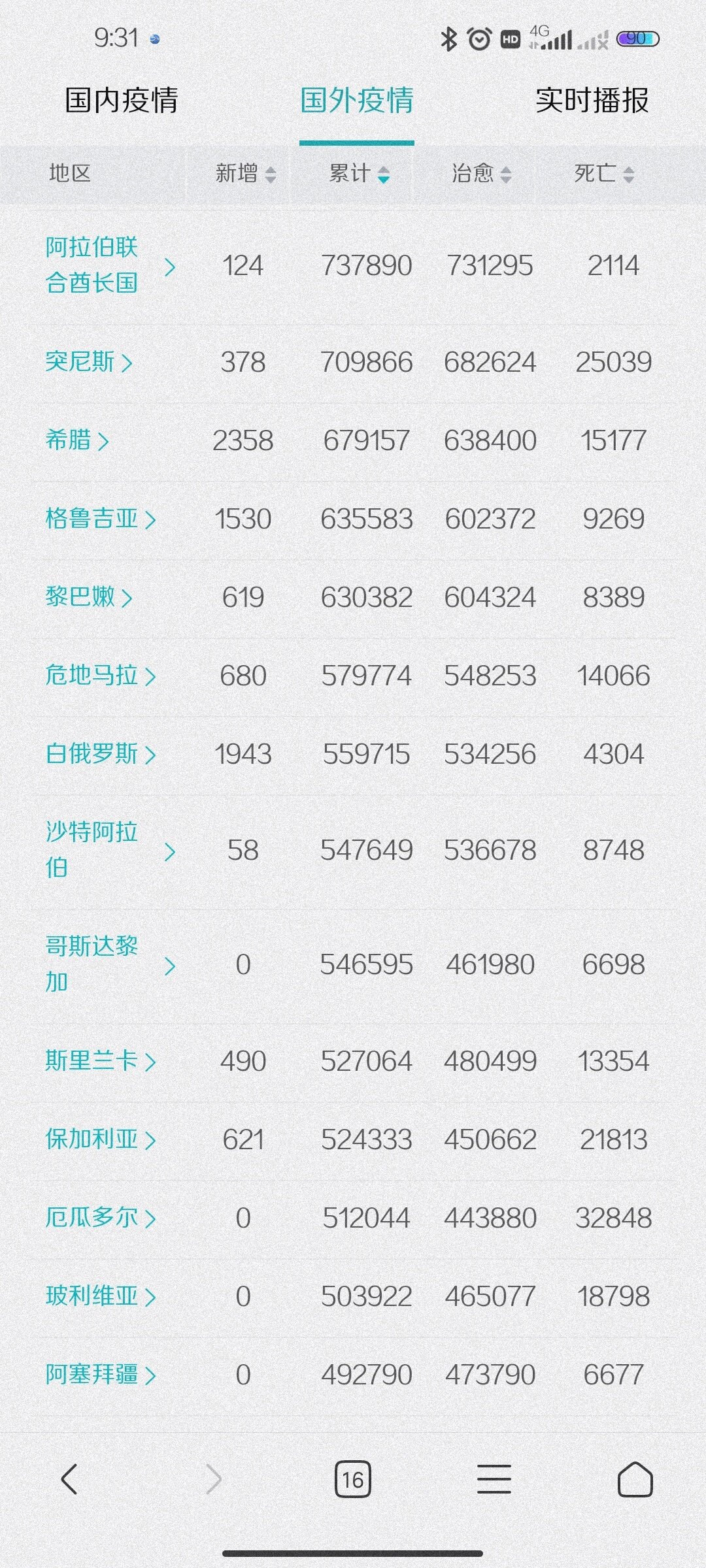Switch to the 实时播报 tab
706x1568 pixels.
[592, 101]
